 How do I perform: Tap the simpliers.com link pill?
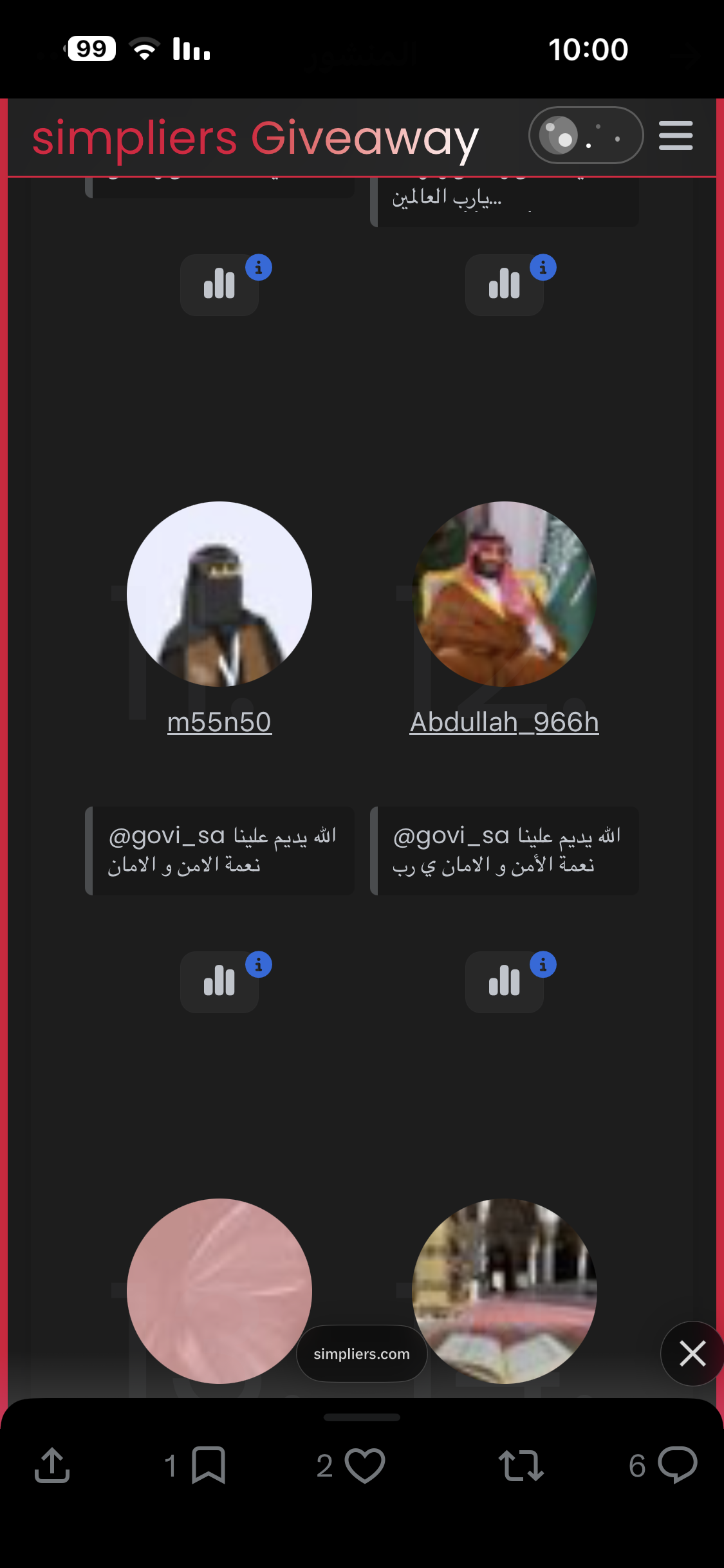point(361,1354)
